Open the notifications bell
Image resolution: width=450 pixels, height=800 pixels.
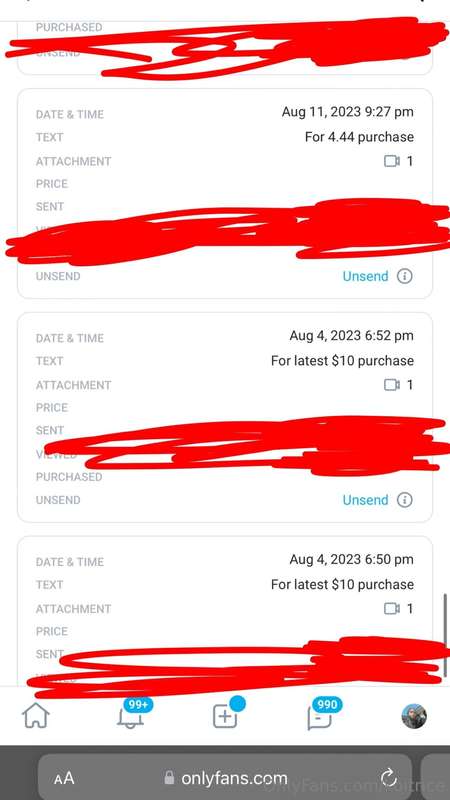click(131, 714)
